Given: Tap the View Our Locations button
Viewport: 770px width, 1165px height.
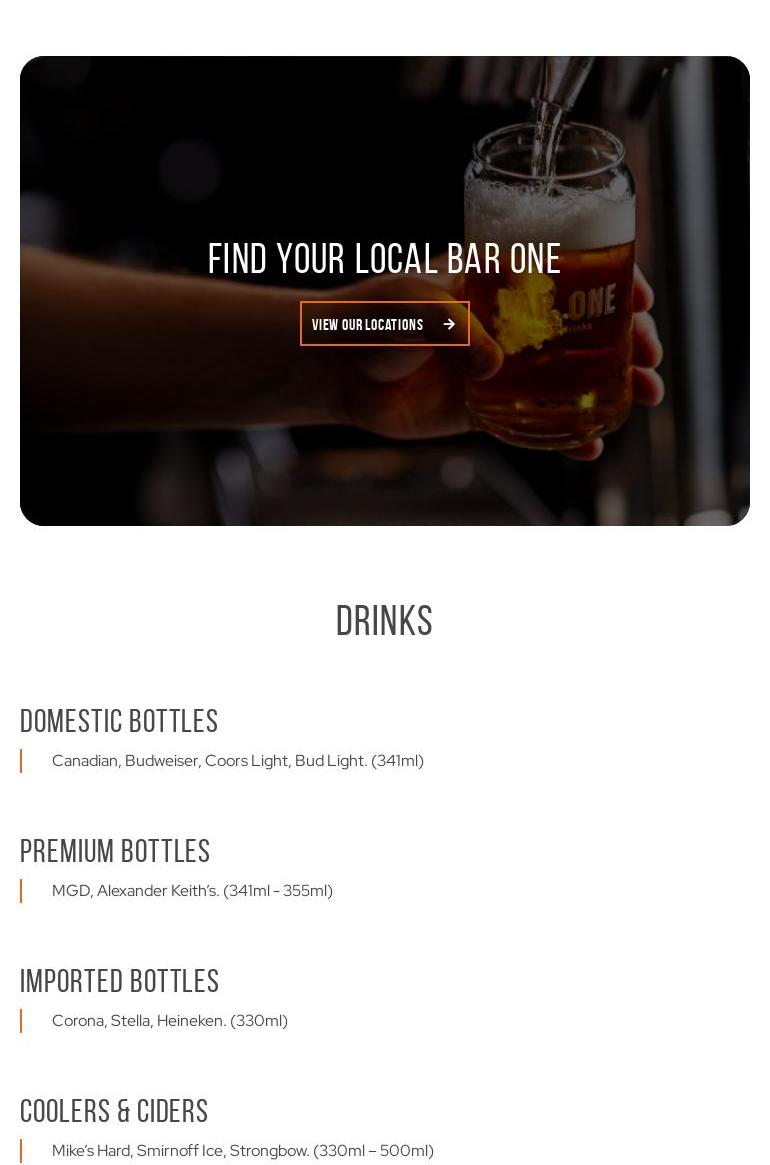Looking at the screenshot, I should pos(384,324).
